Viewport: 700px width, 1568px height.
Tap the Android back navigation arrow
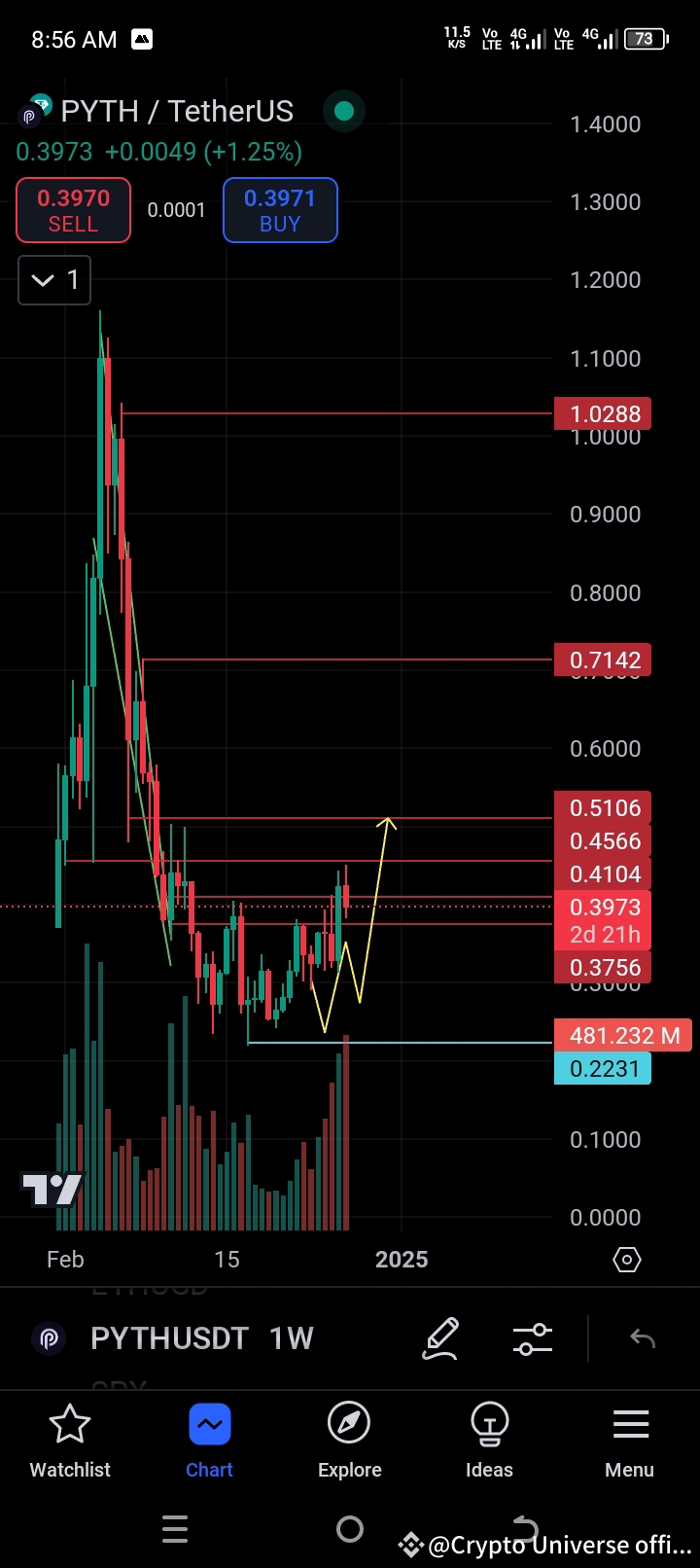525,1529
